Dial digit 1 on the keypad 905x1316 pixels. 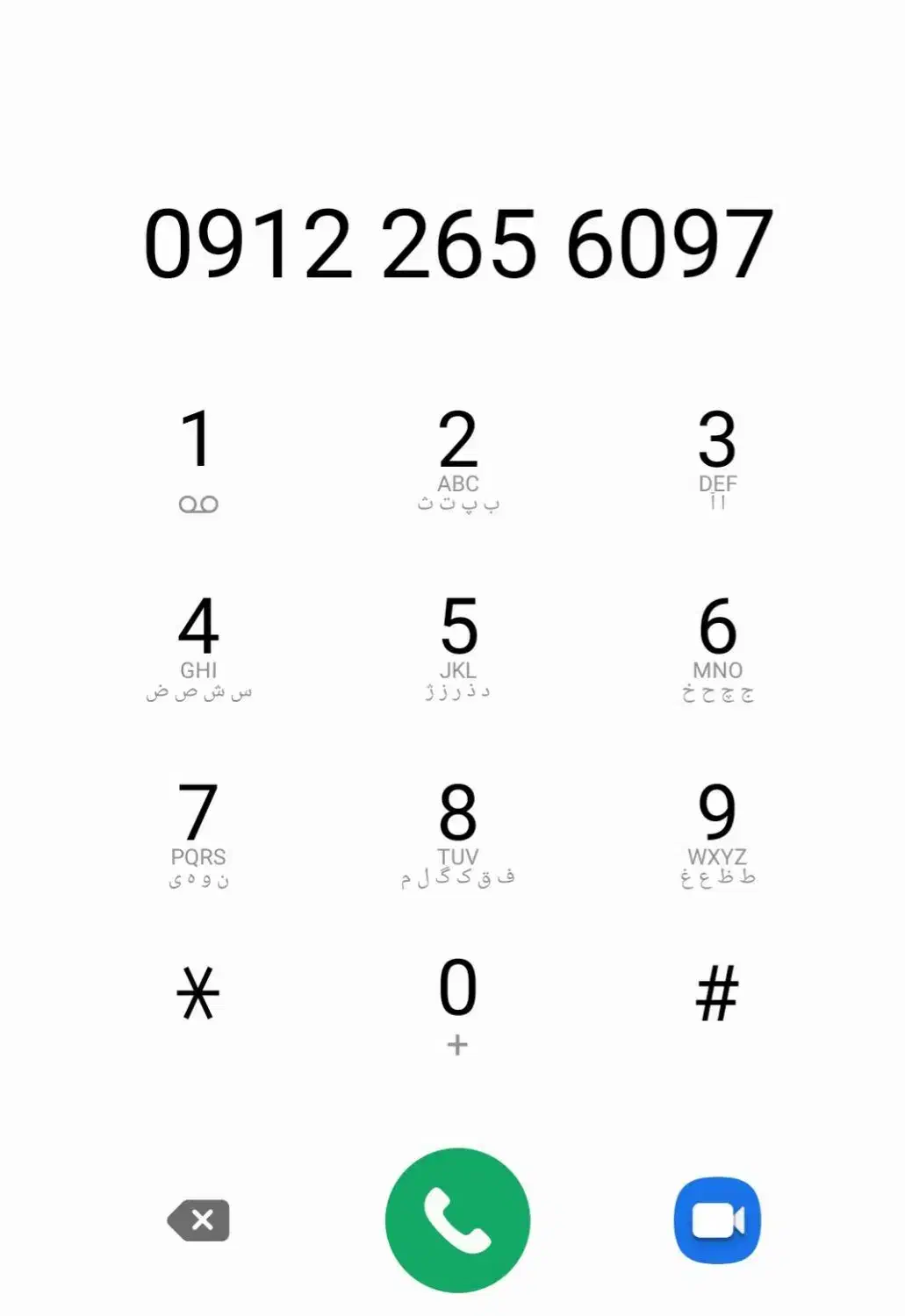pos(198,458)
